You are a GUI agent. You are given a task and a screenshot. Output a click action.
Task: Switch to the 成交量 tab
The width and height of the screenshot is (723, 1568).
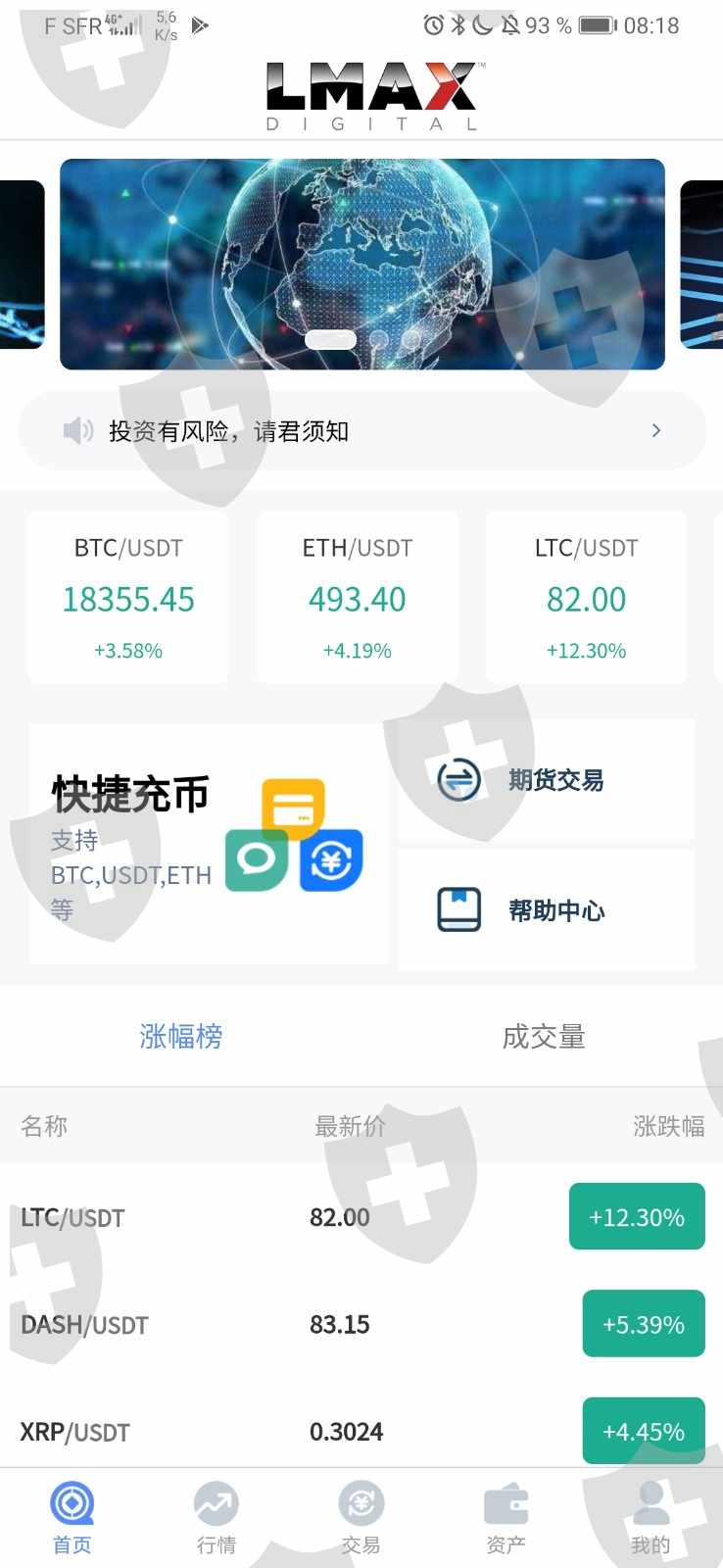point(544,1036)
